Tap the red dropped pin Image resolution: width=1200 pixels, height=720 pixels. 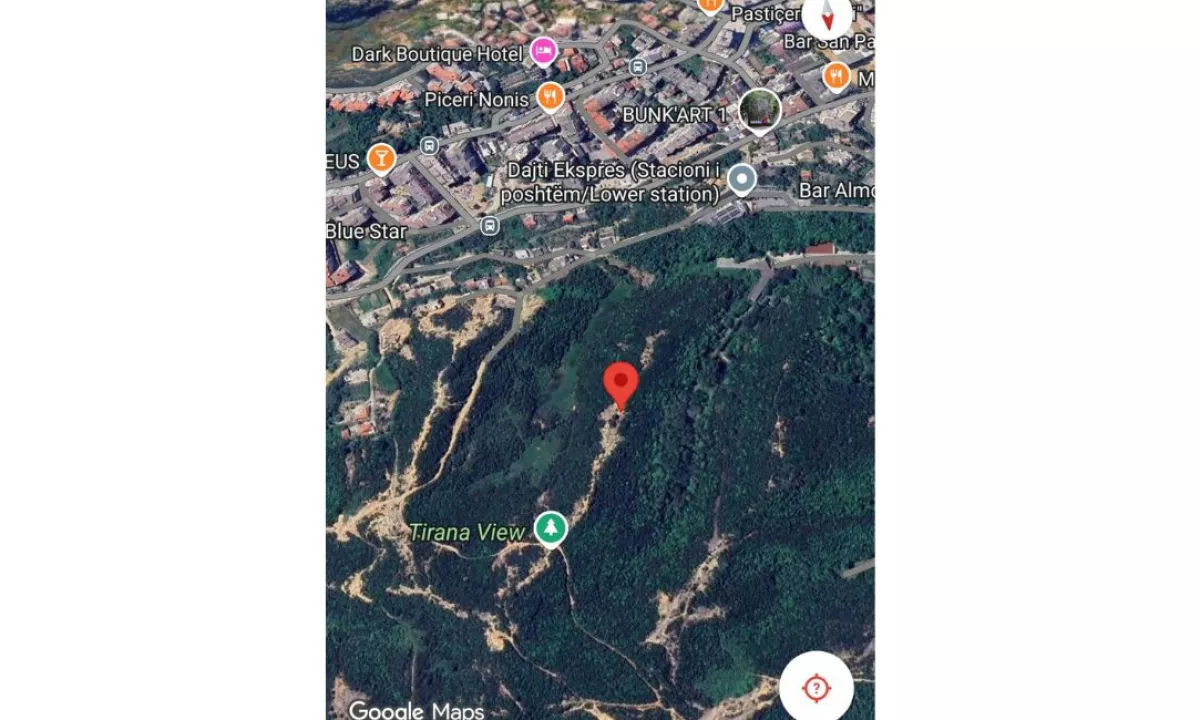point(621,384)
